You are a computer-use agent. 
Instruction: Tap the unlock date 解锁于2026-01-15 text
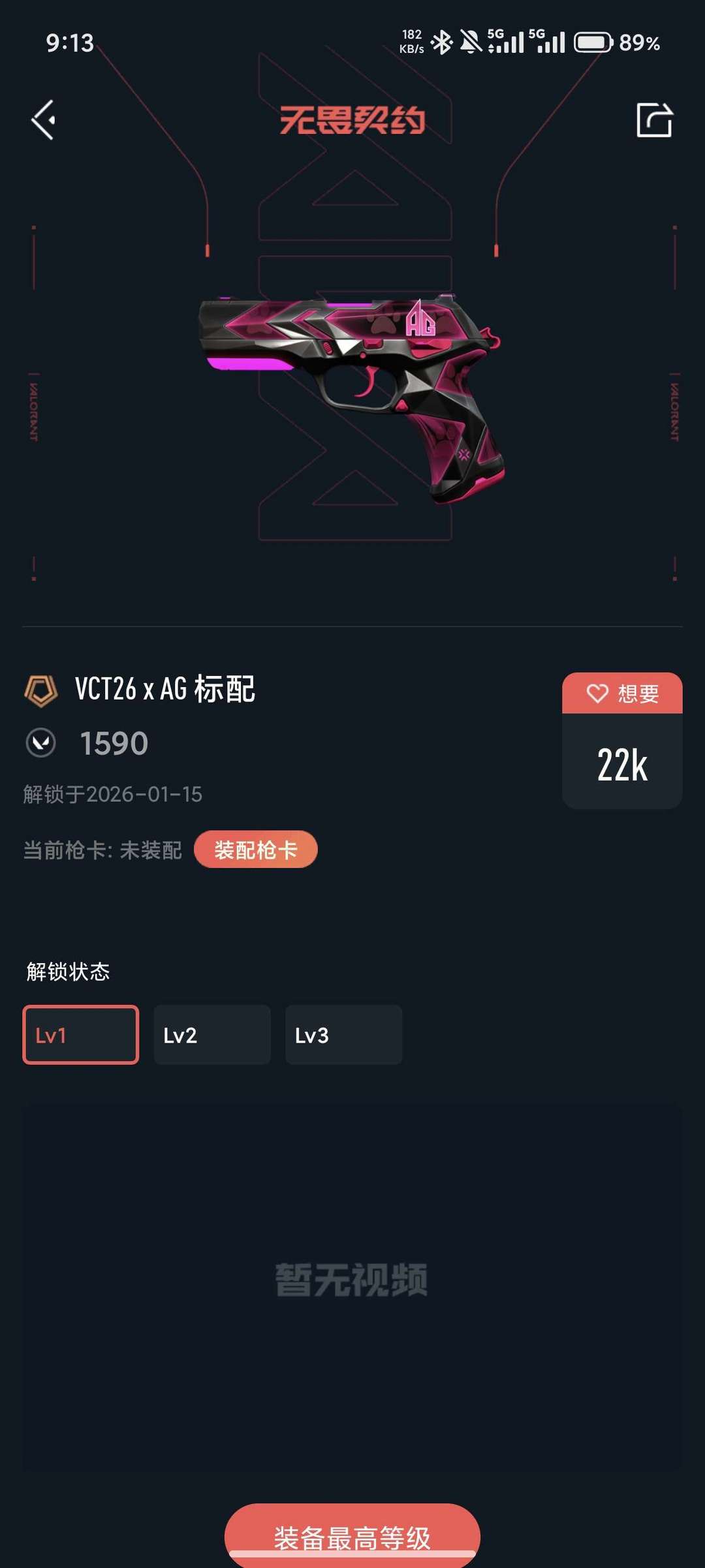click(x=112, y=793)
